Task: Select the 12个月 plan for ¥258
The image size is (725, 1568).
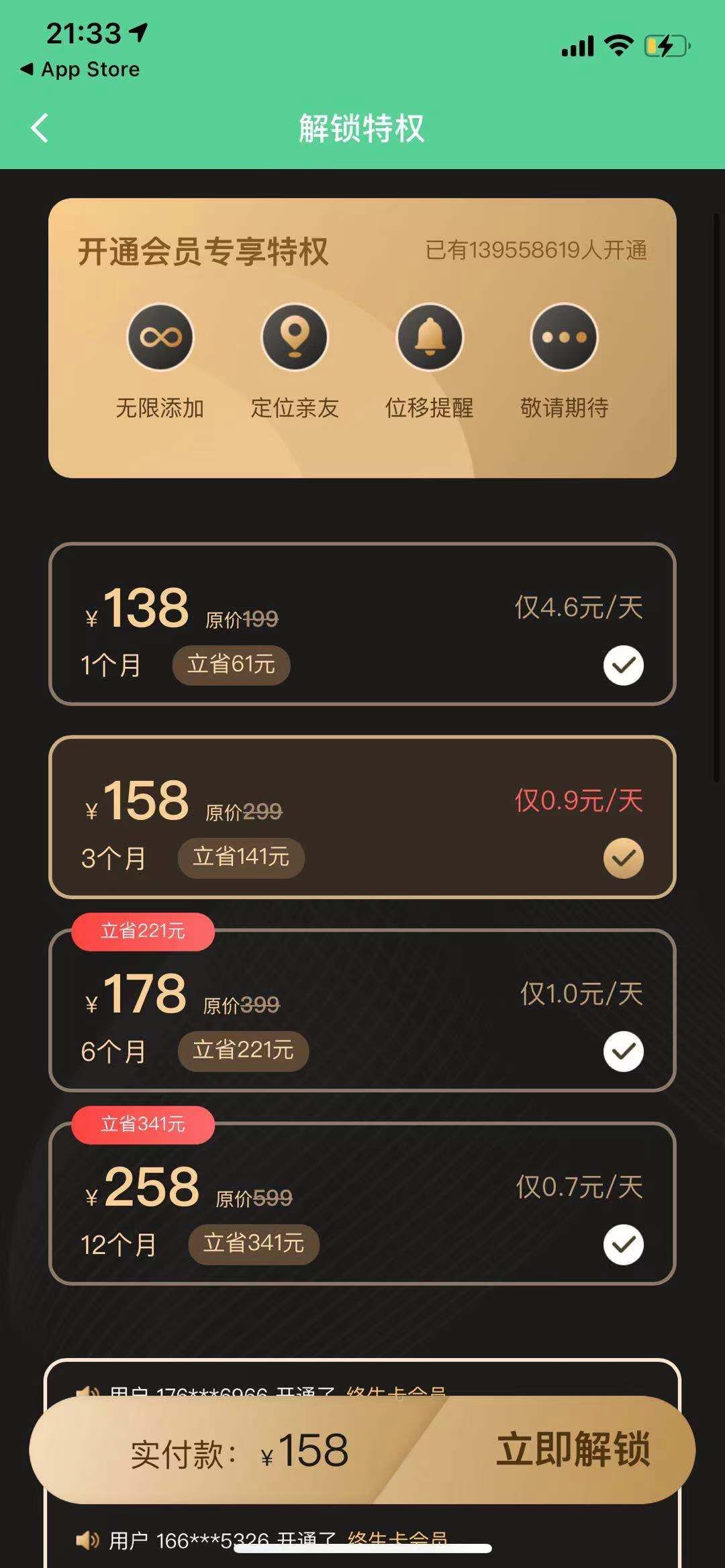Action: pyautogui.click(x=362, y=1203)
